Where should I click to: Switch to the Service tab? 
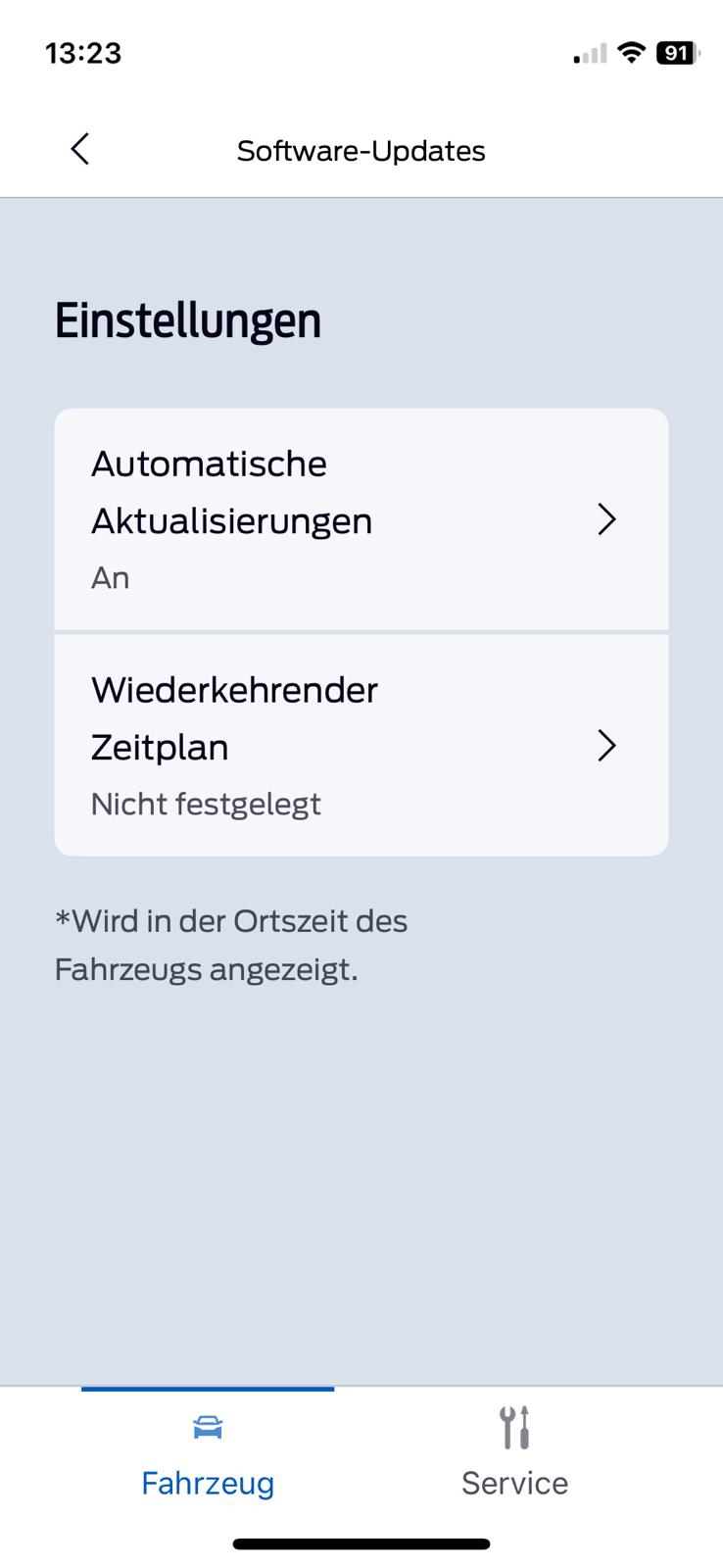click(x=514, y=1454)
